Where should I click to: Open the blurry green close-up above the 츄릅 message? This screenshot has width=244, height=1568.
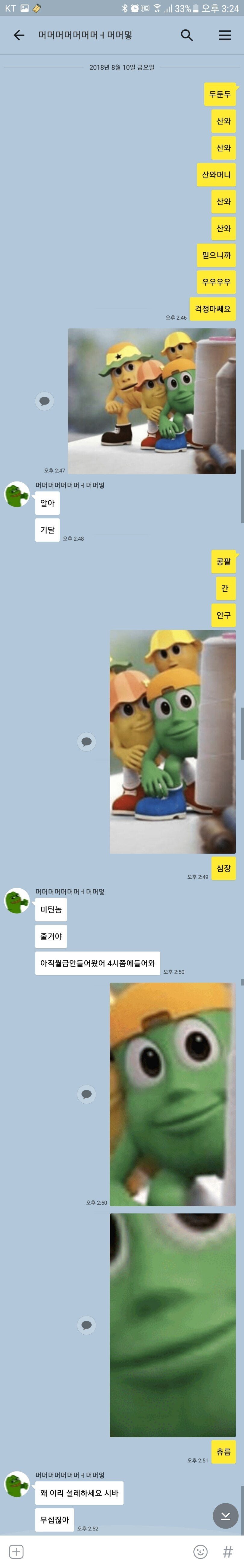coord(173,1324)
